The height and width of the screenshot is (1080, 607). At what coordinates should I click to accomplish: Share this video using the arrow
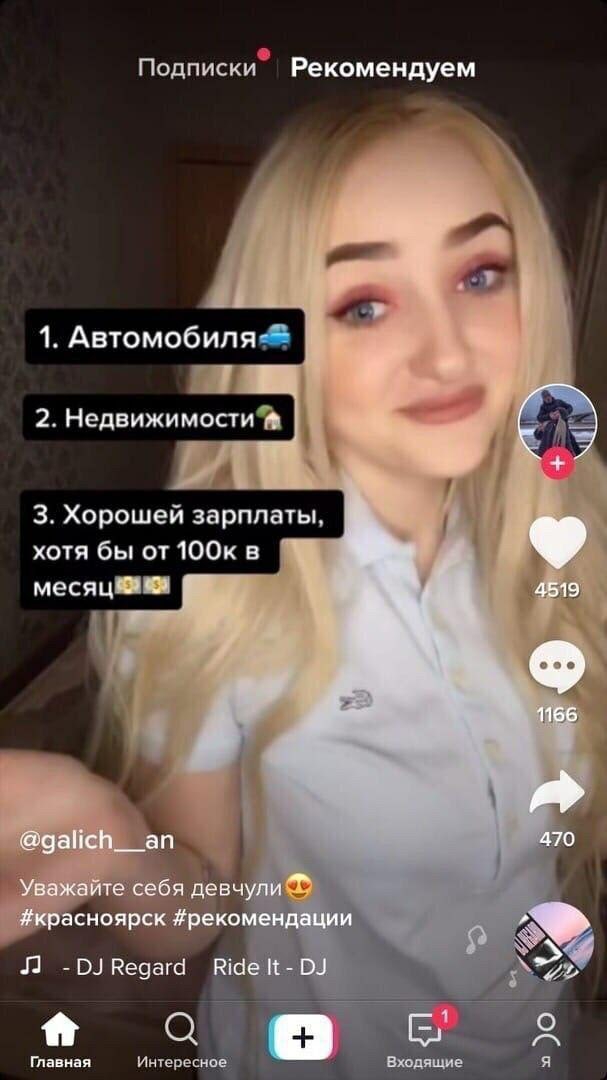[x=557, y=792]
